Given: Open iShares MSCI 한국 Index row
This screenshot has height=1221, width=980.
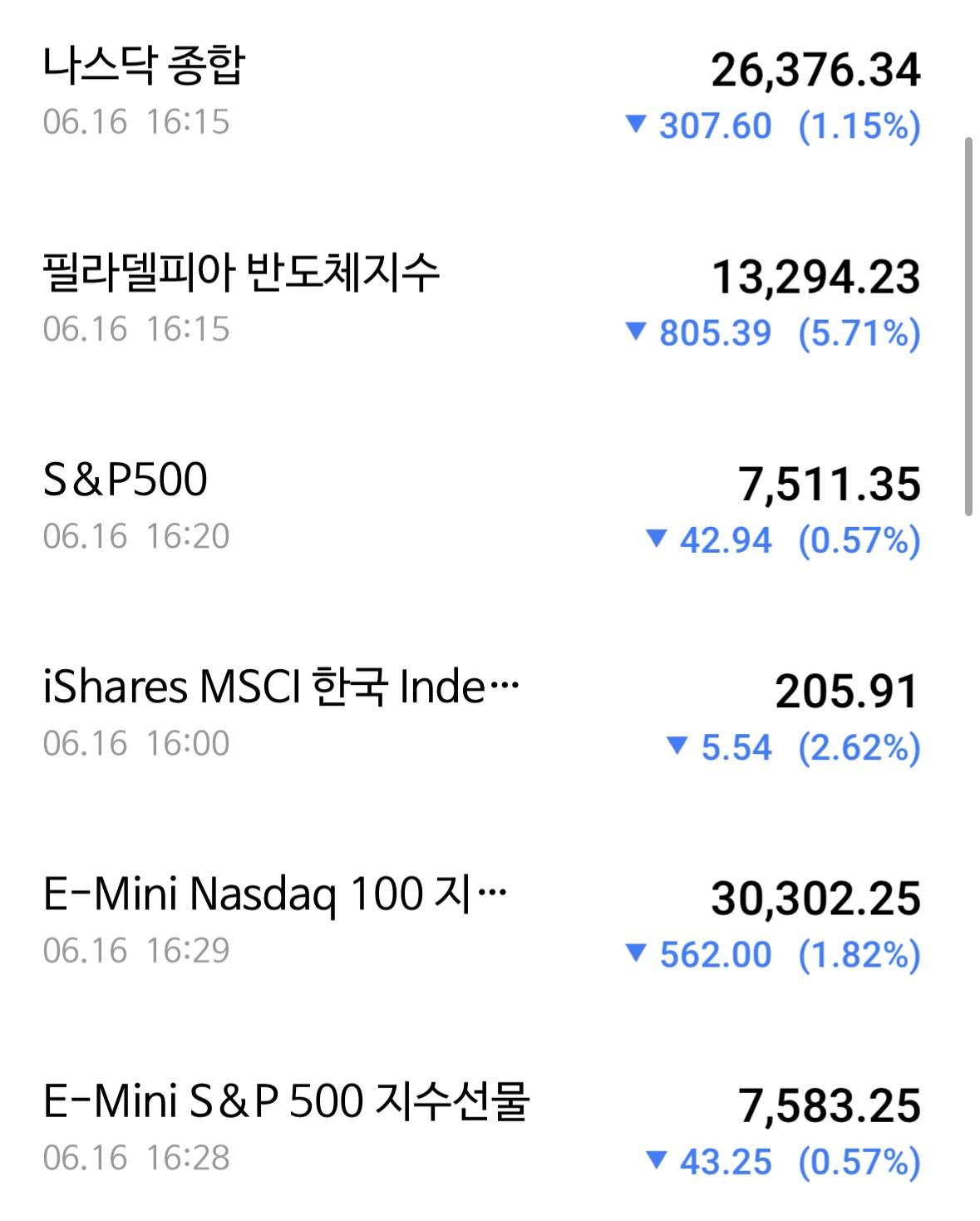Looking at the screenshot, I should (x=482, y=714).
